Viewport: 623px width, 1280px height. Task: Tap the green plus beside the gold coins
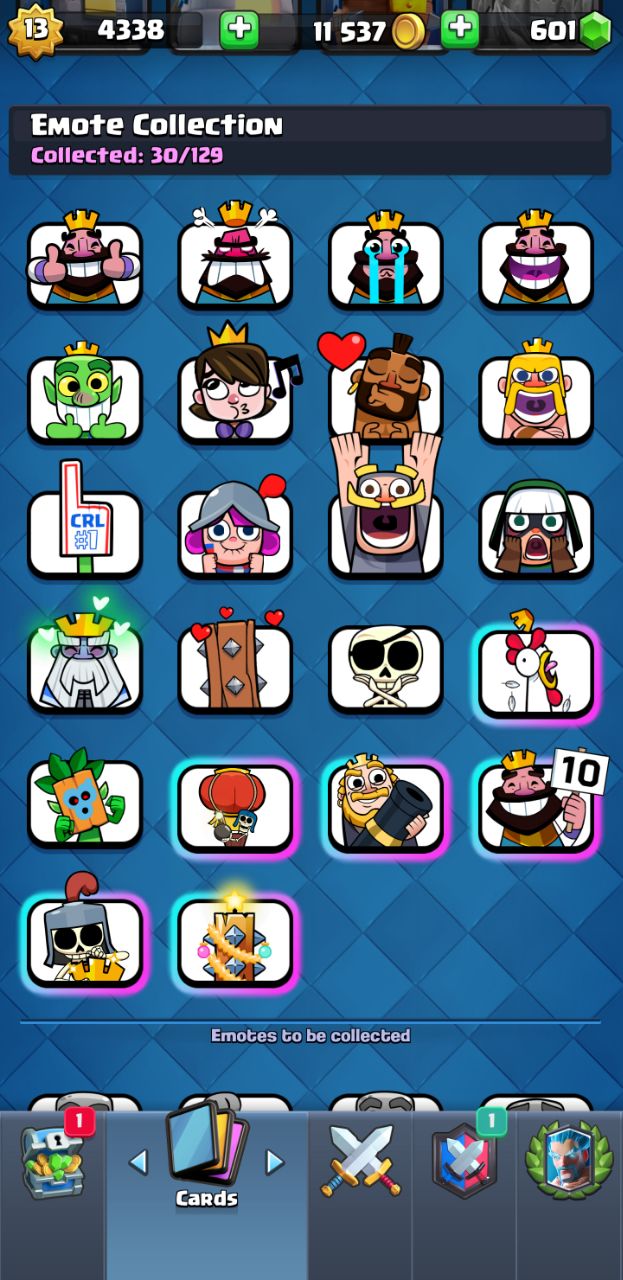pyautogui.click(x=459, y=29)
